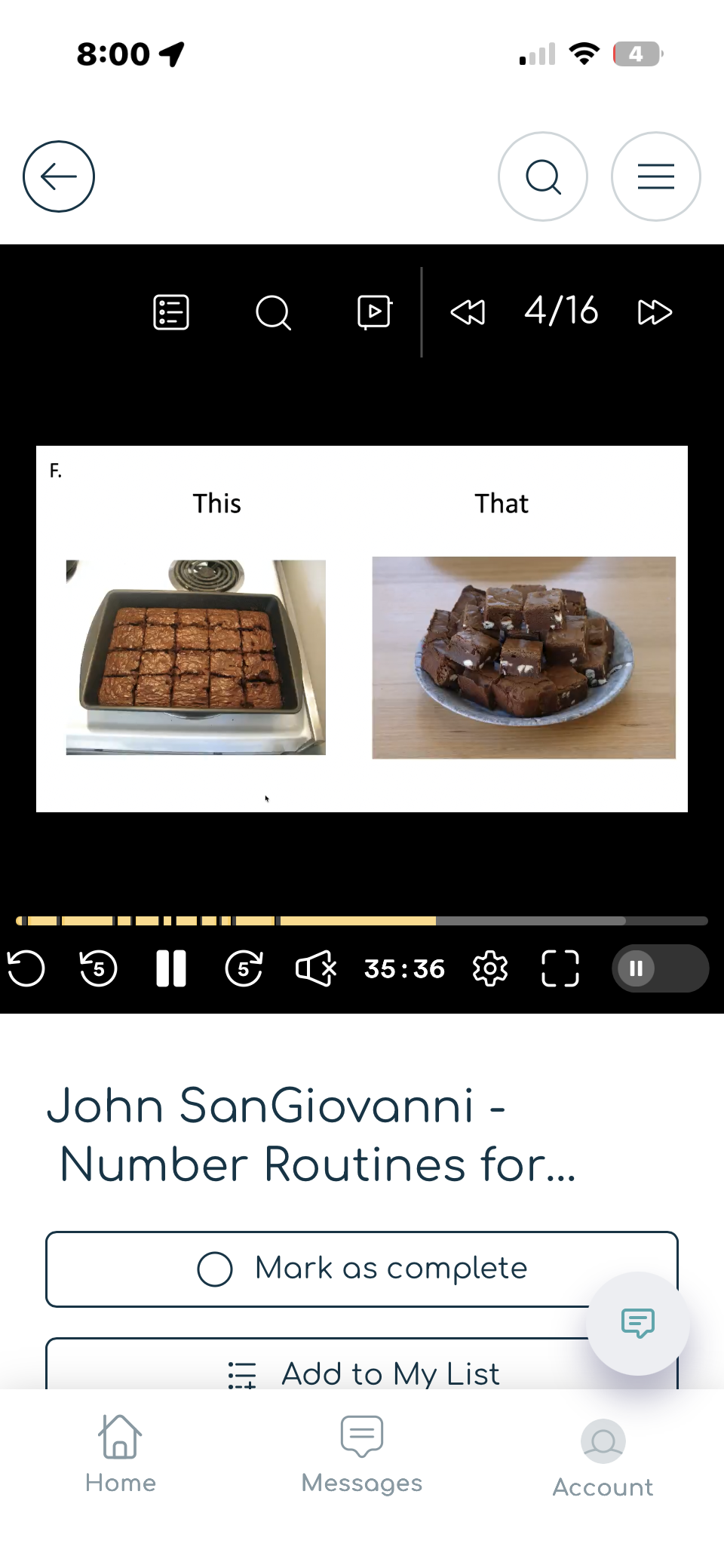Toggle the autoplay pause switch
This screenshot has height=1568, width=724.
click(x=661, y=968)
